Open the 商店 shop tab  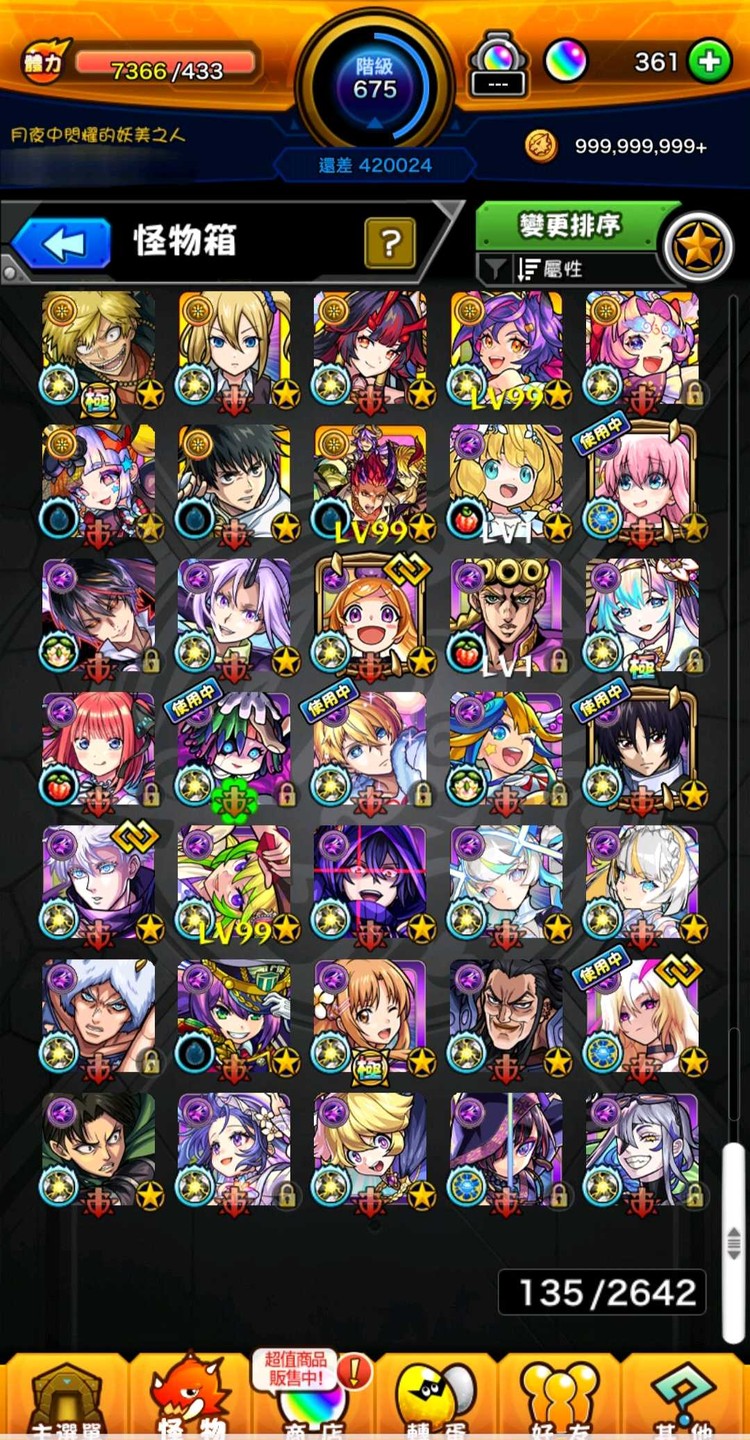(311, 1398)
